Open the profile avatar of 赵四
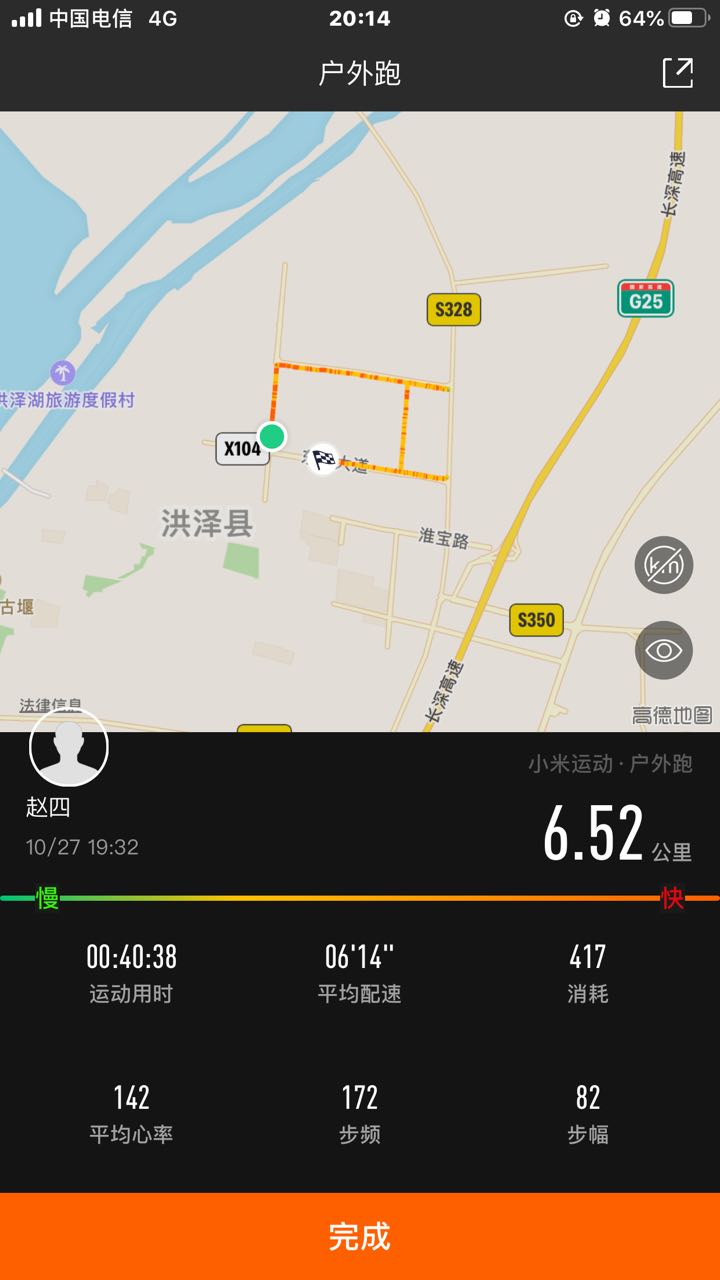The image size is (720, 1280). coord(69,748)
